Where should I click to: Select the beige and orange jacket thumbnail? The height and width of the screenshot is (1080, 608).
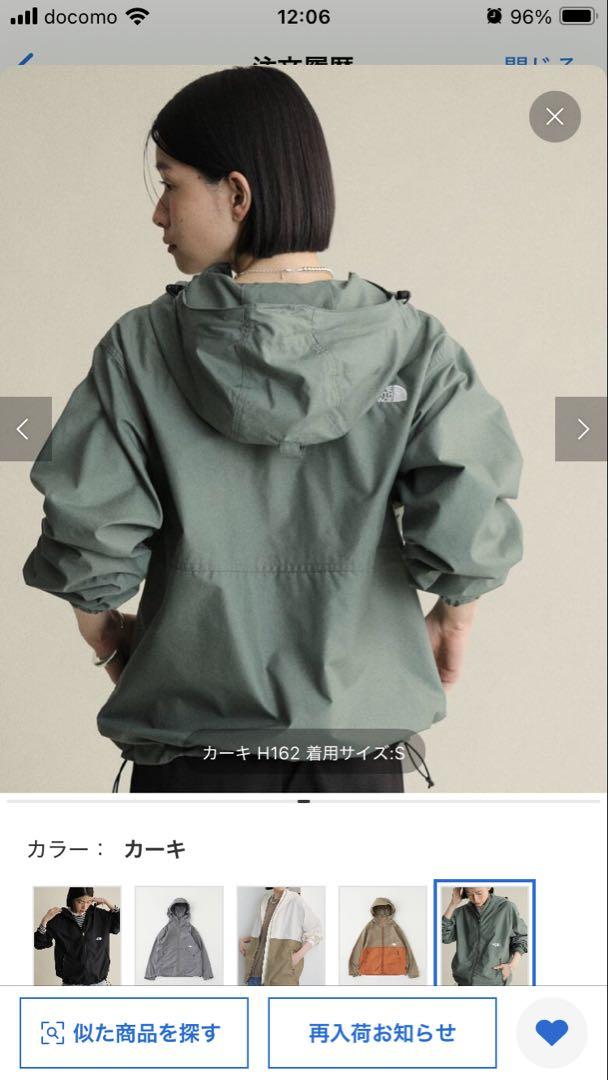(x=383, y=935)
